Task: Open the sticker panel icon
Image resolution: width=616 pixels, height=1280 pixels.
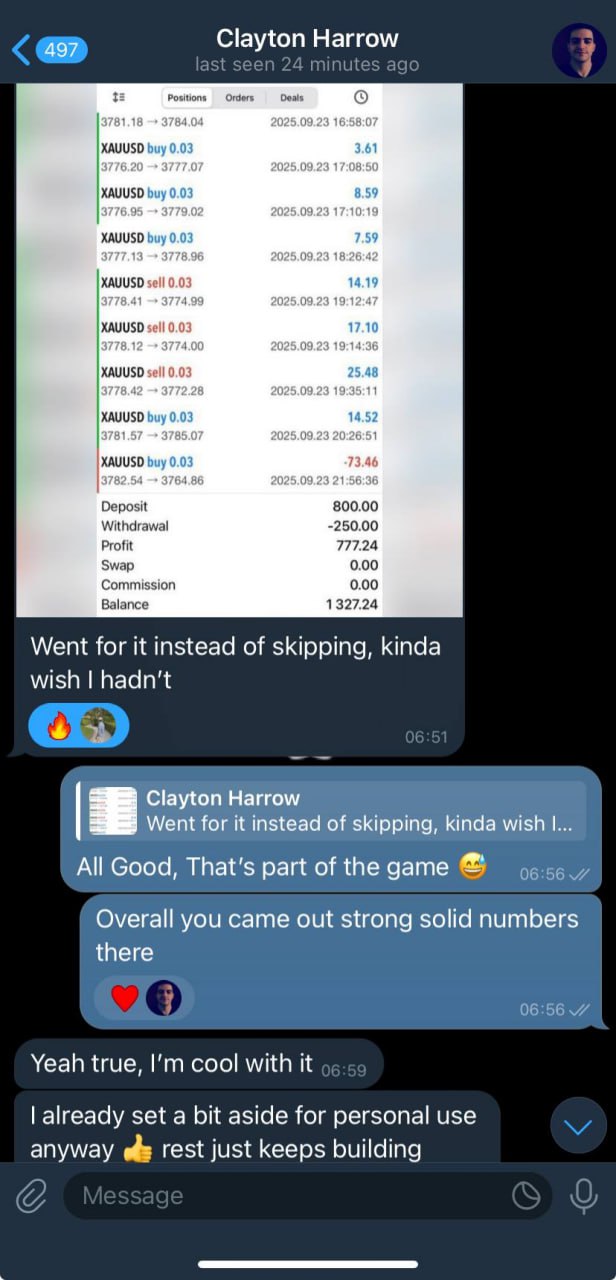Action: pyautogui.click(x=526, y=1196)
